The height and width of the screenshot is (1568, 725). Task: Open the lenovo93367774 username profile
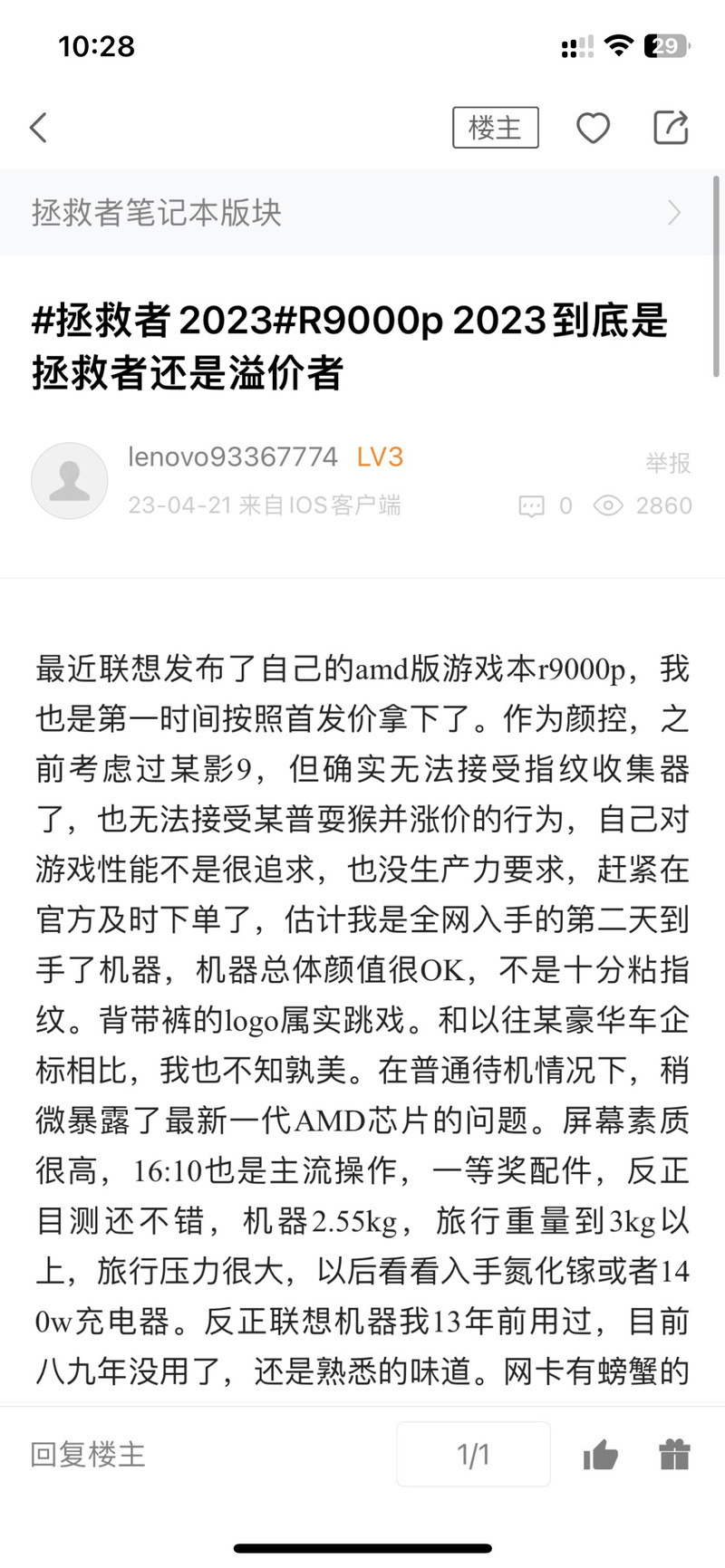pyautogui.click(x=233, y=457)
